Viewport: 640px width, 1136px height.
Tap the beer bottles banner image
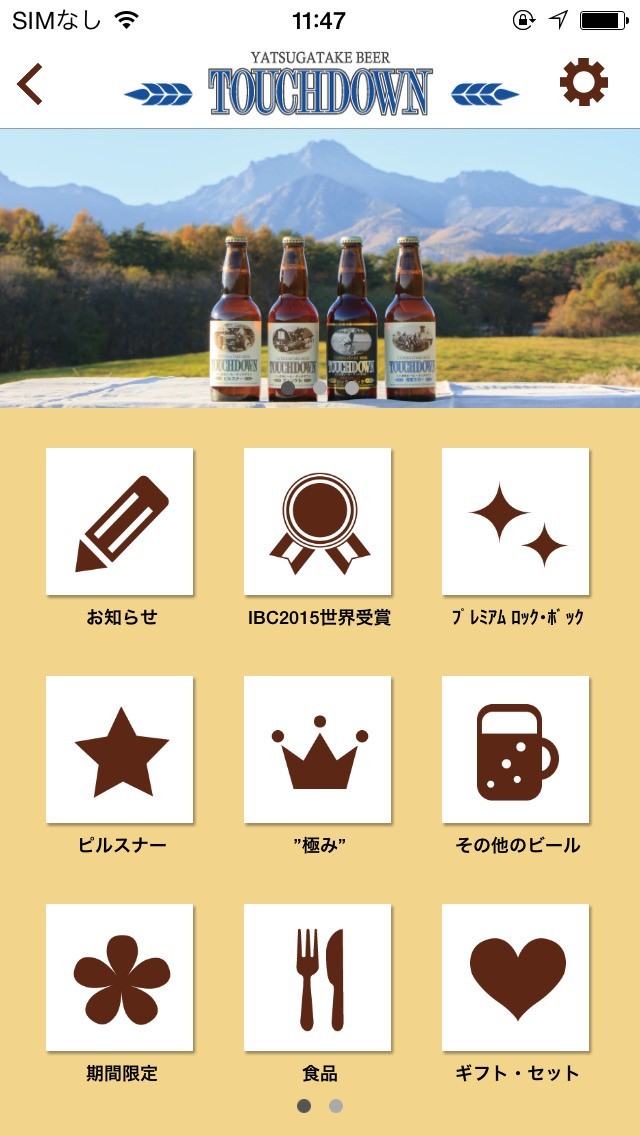(320, 268)
